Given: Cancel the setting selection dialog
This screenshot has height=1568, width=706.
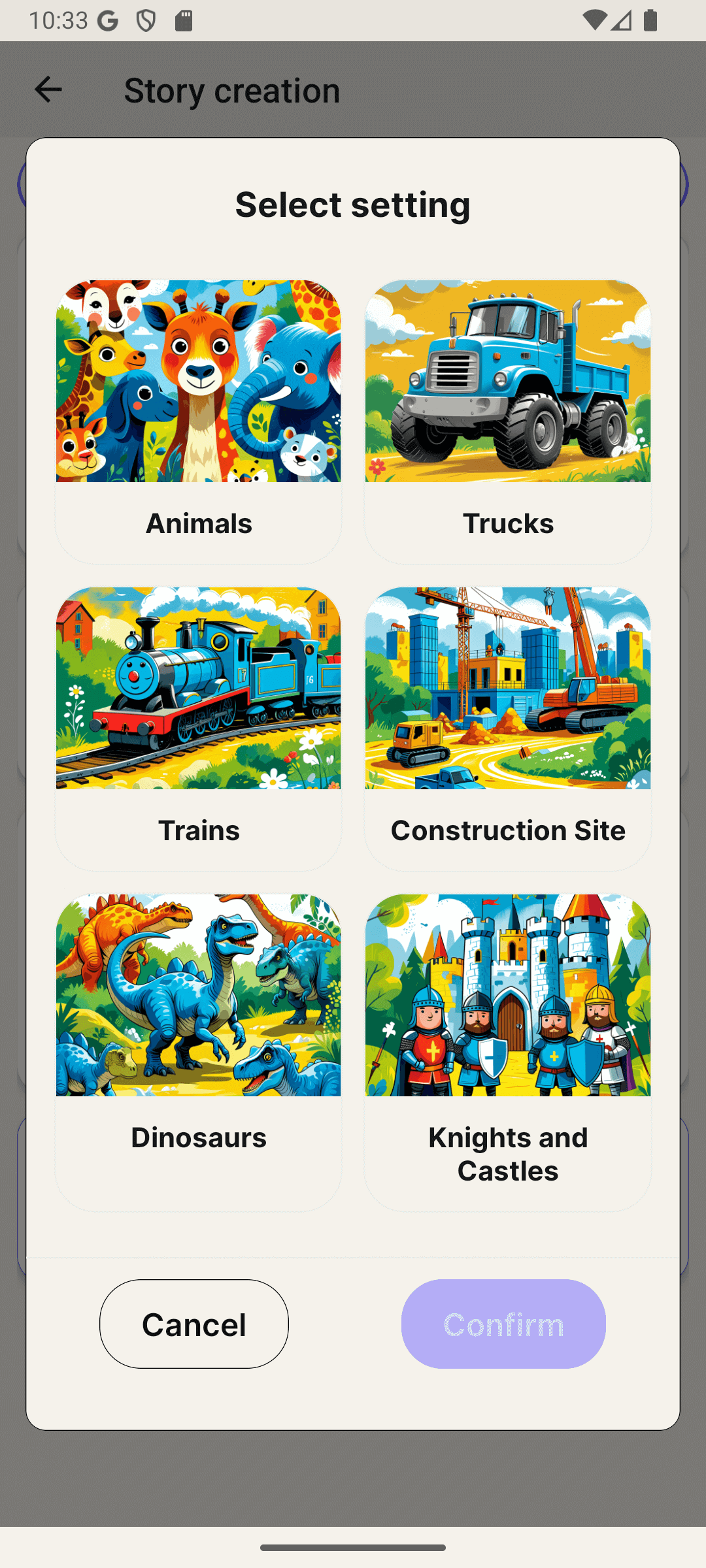Looking at the screenshot, I should pos(194,1324).
